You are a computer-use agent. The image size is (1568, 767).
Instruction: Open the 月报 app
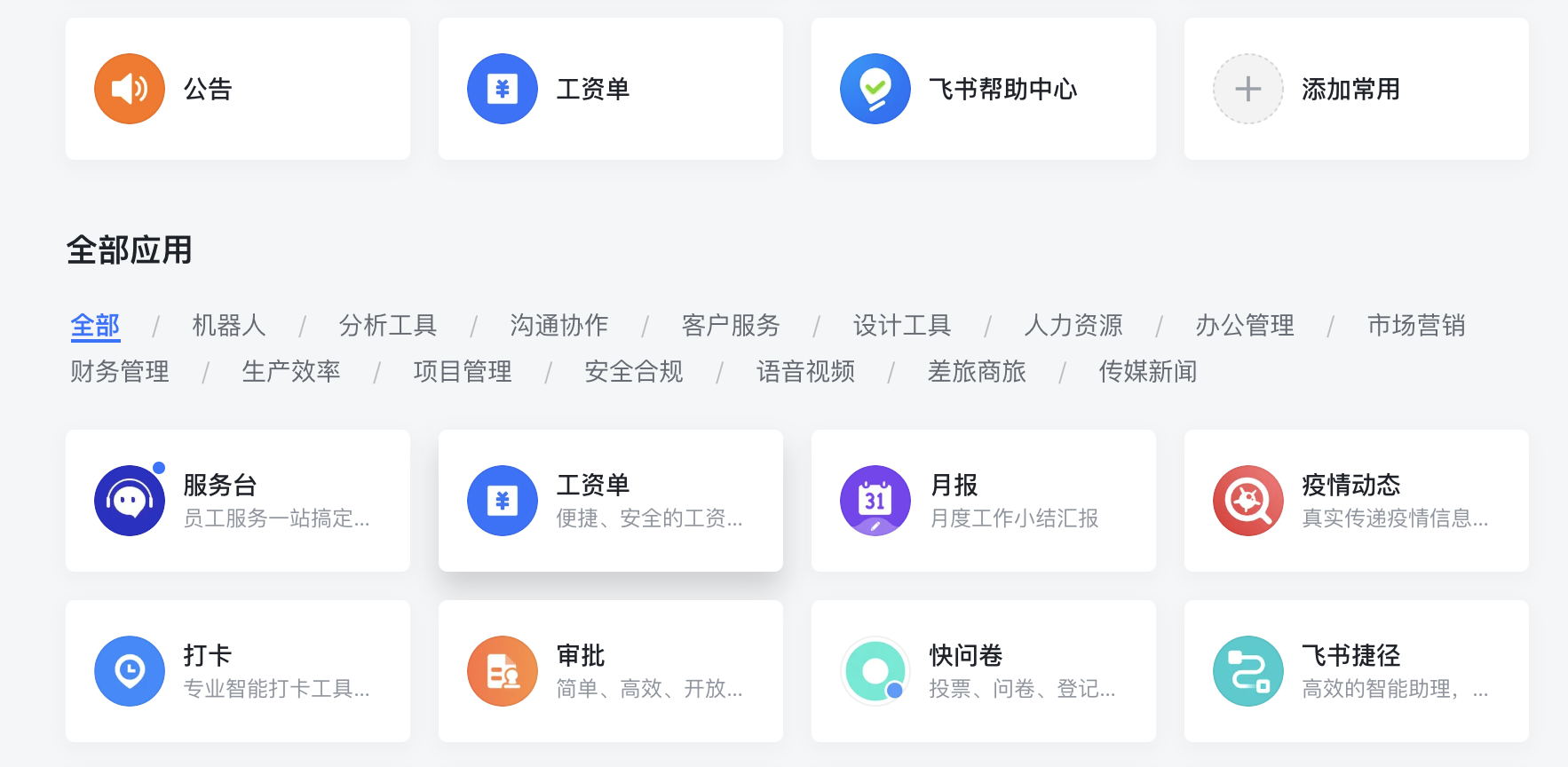pos(984,501)
